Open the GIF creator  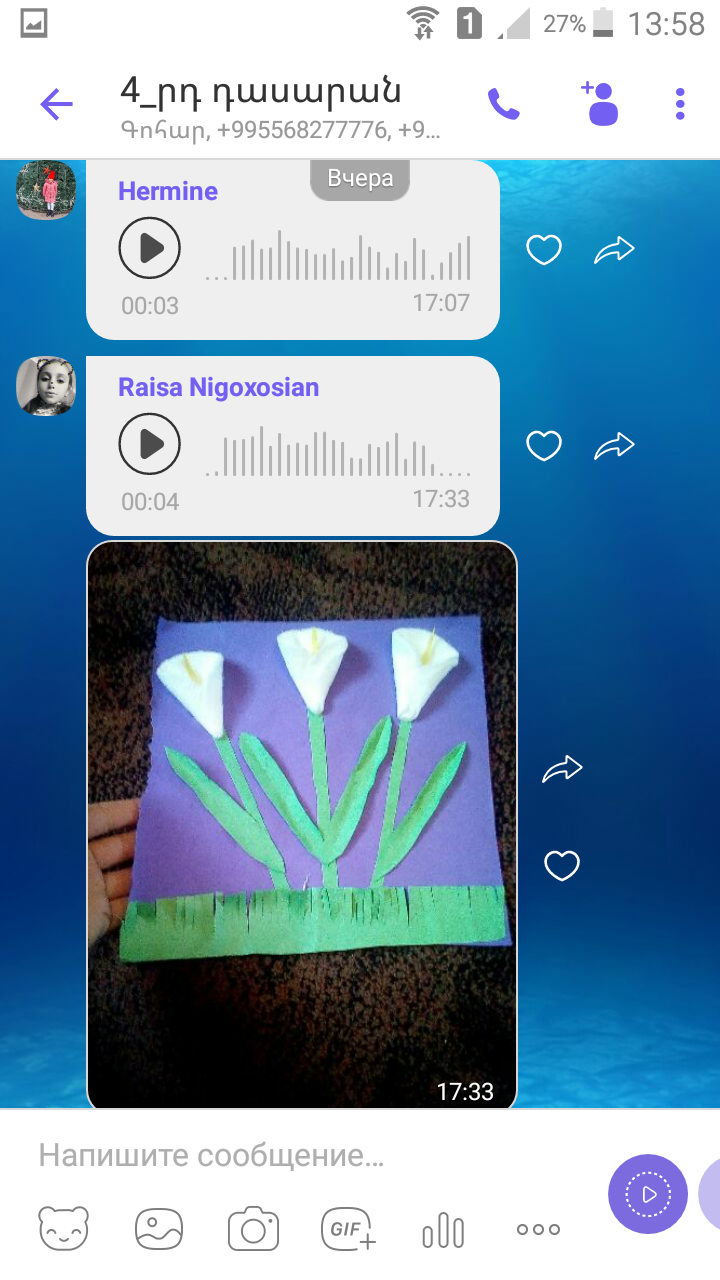pyautogui.click(x=348, y=1229)
